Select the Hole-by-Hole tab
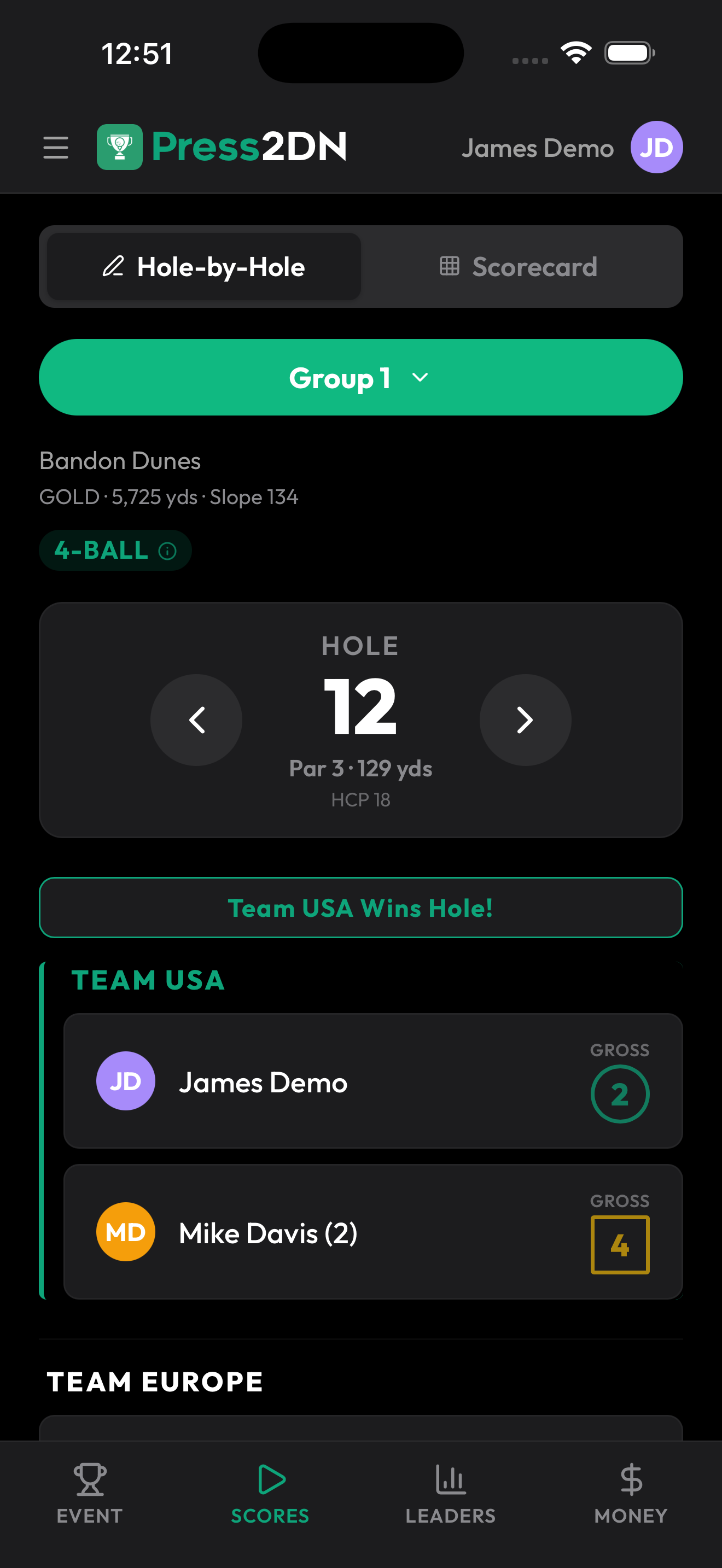The width and height of the screenshot is (722, 1568). pyautogui.click(x=203, y=267)
